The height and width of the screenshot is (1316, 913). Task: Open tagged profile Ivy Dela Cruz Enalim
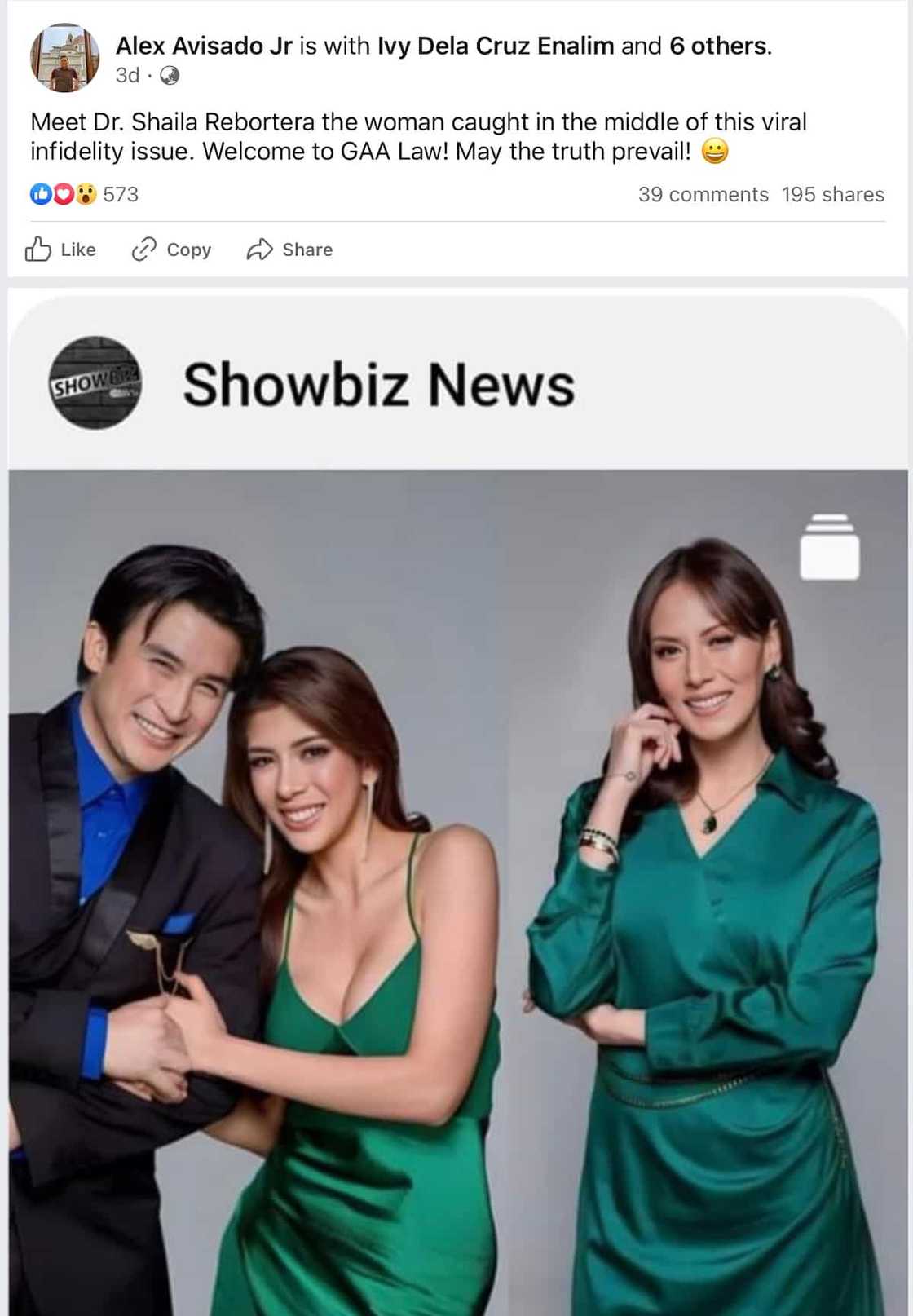tap(495, 46)
